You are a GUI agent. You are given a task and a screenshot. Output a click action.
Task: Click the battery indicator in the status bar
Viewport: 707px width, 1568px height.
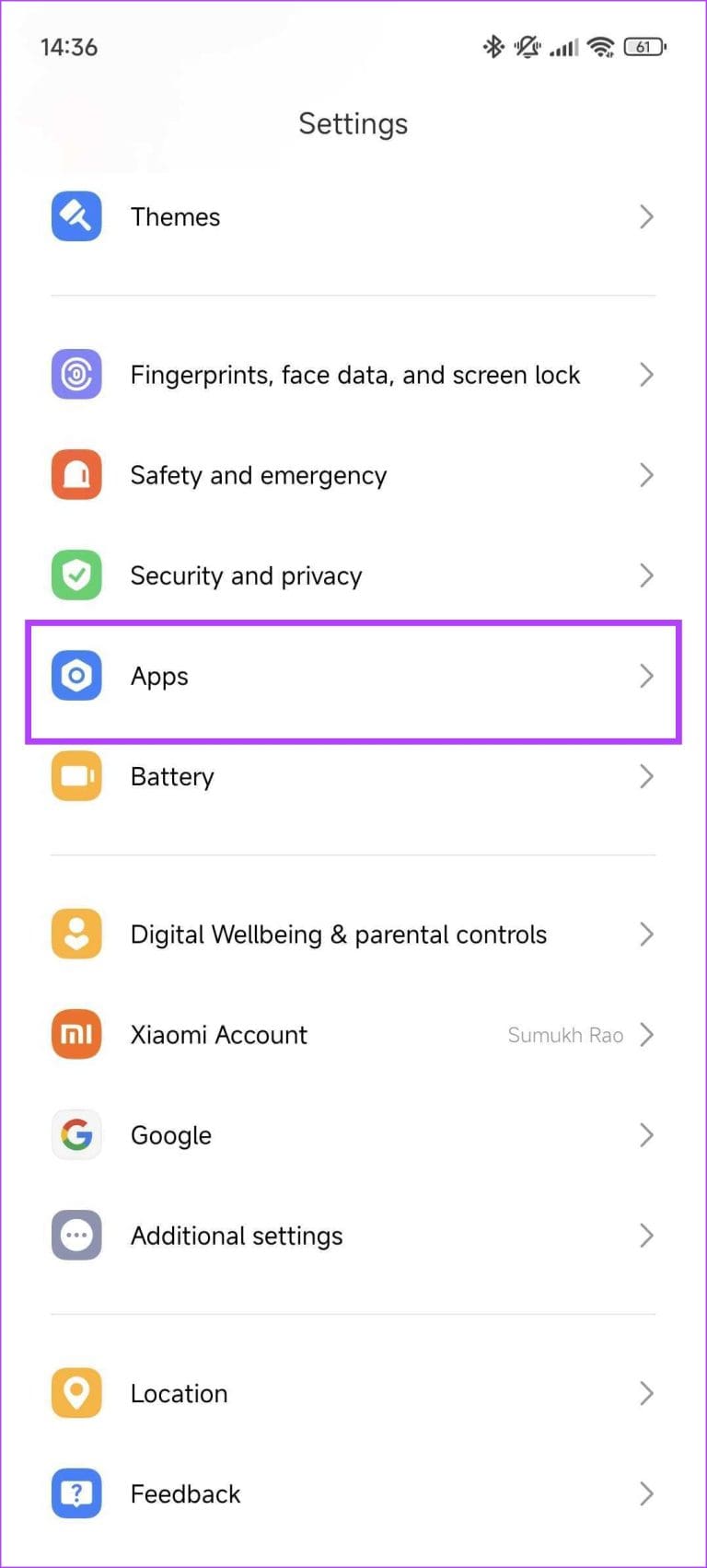tap(644, 46)
